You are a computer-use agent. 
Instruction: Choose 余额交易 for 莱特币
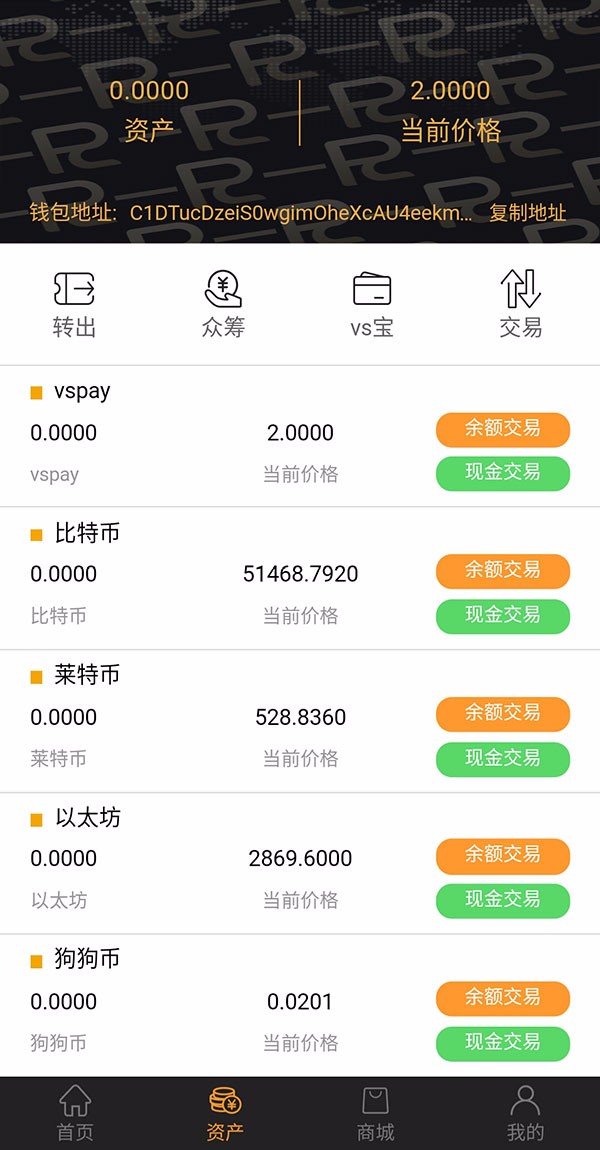pos(502,714)
